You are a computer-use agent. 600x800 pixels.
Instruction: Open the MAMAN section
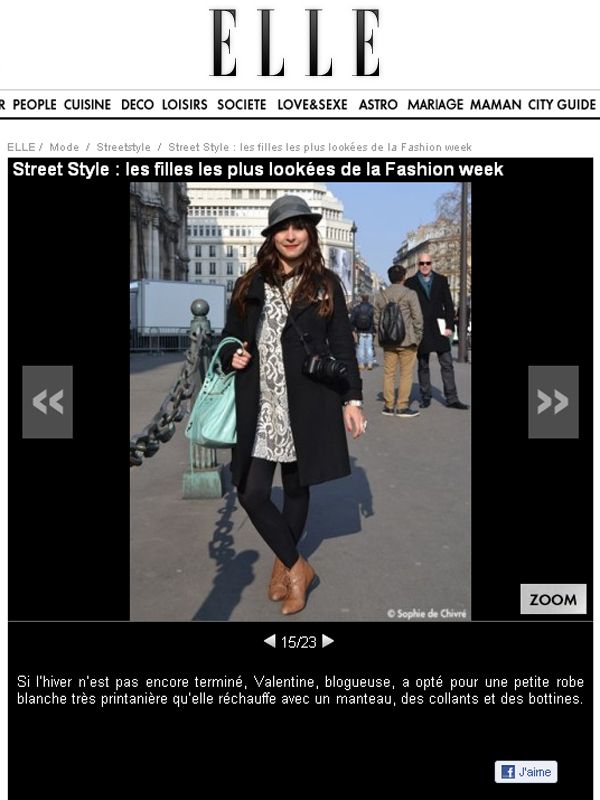495,104
